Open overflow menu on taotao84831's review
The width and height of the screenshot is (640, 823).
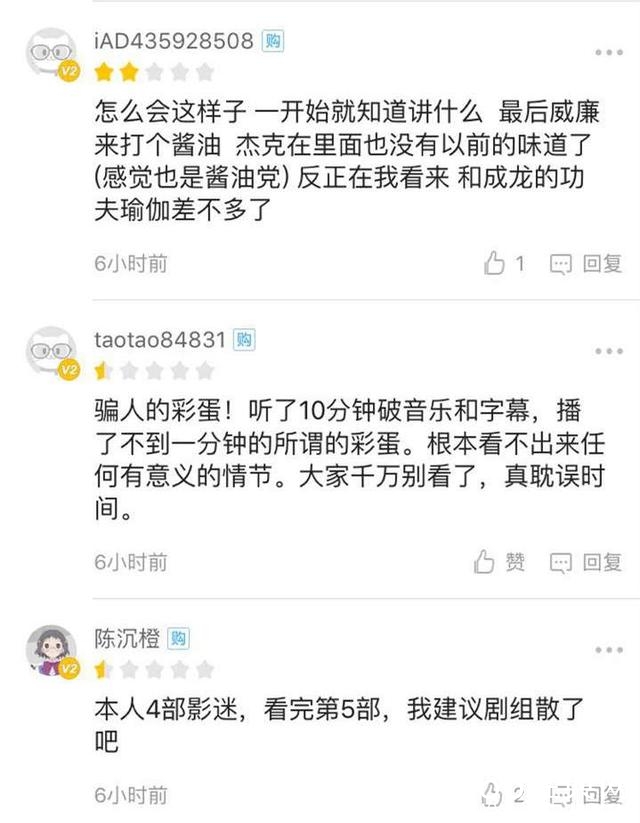click(609, 352)
